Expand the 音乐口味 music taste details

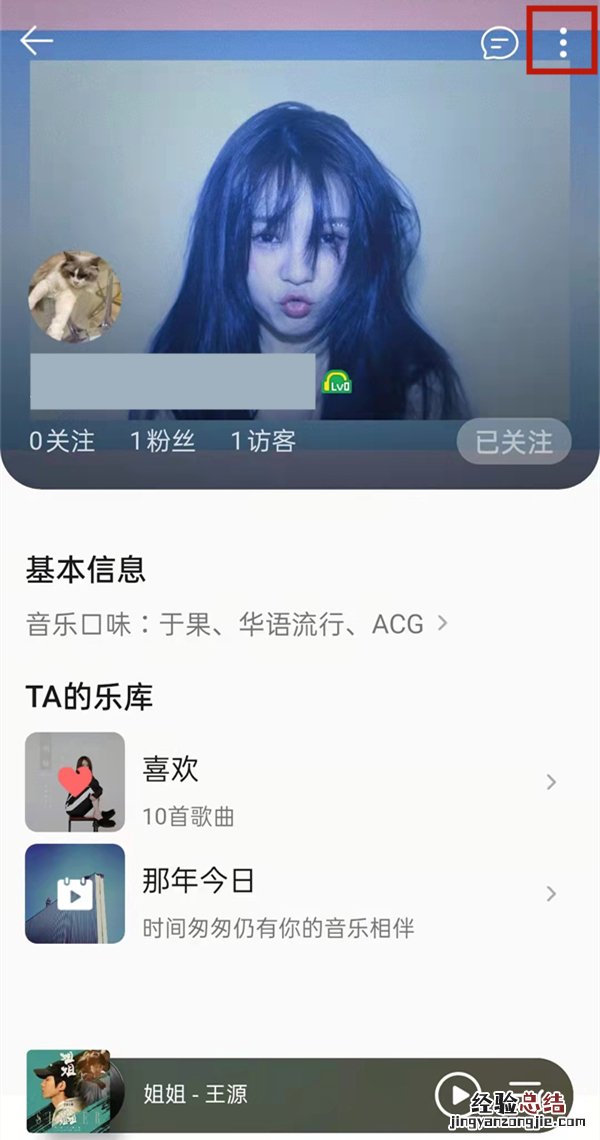pos(237,625)
